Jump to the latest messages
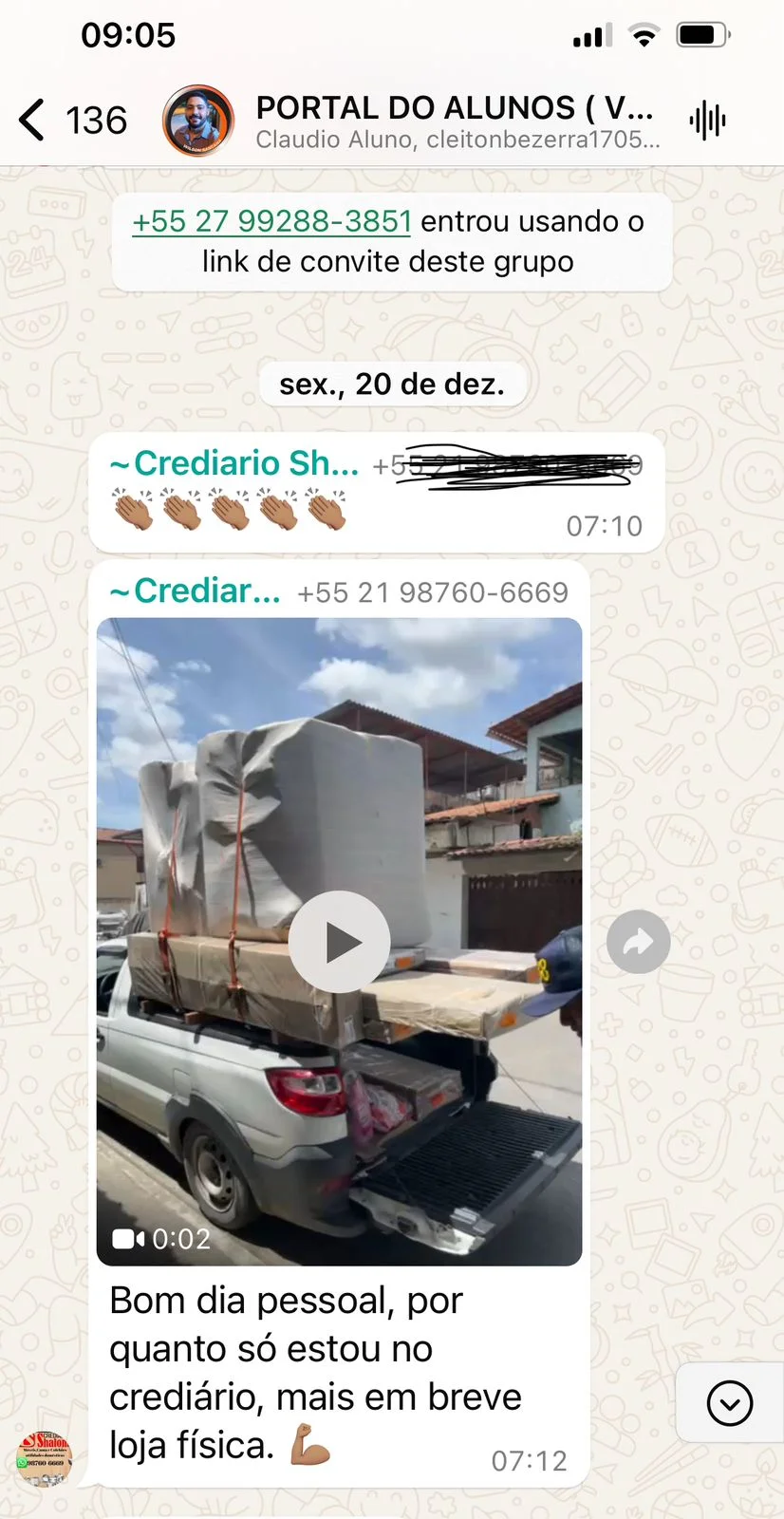This screenshot has width=784, height=1519. click(x=729, y=1403)
